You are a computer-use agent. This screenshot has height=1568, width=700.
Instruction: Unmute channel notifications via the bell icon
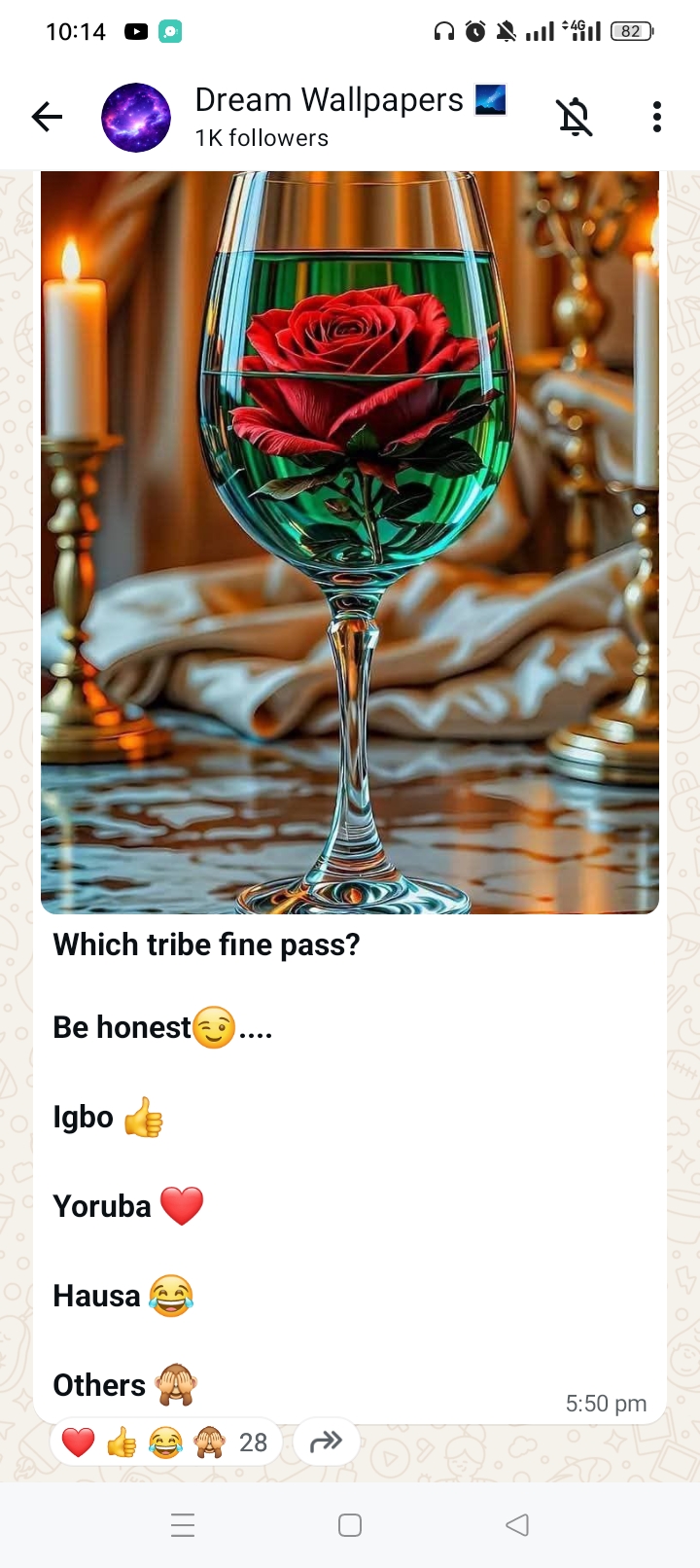574,118
